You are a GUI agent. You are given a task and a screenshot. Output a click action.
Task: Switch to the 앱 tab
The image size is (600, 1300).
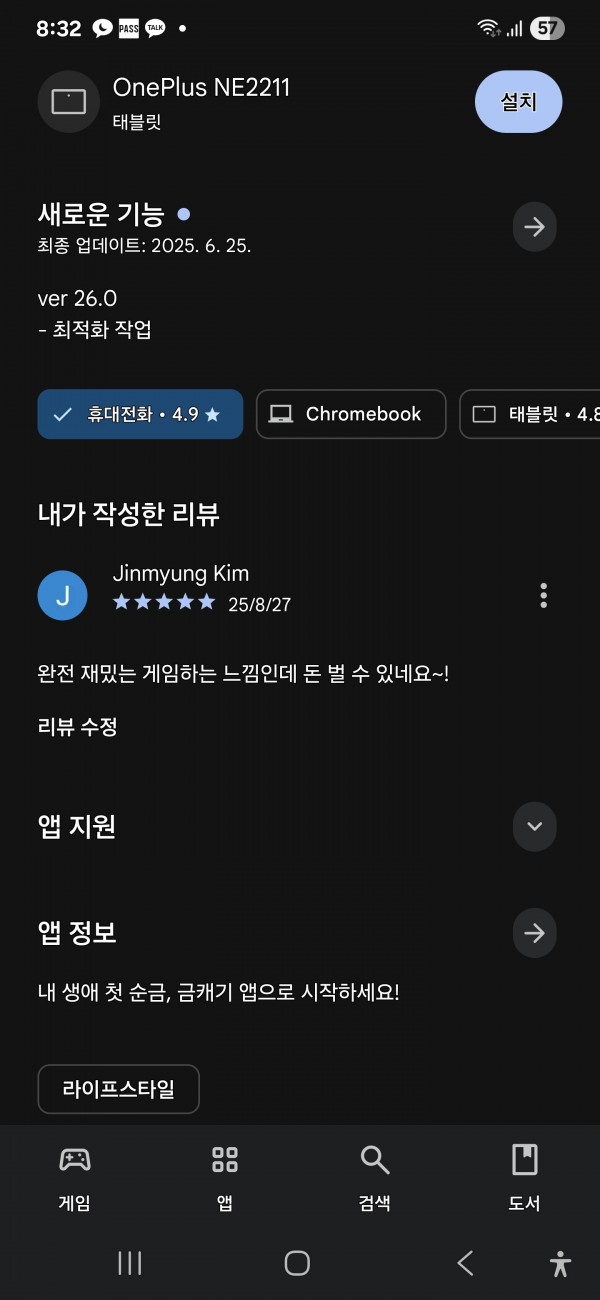(225, 1179)
